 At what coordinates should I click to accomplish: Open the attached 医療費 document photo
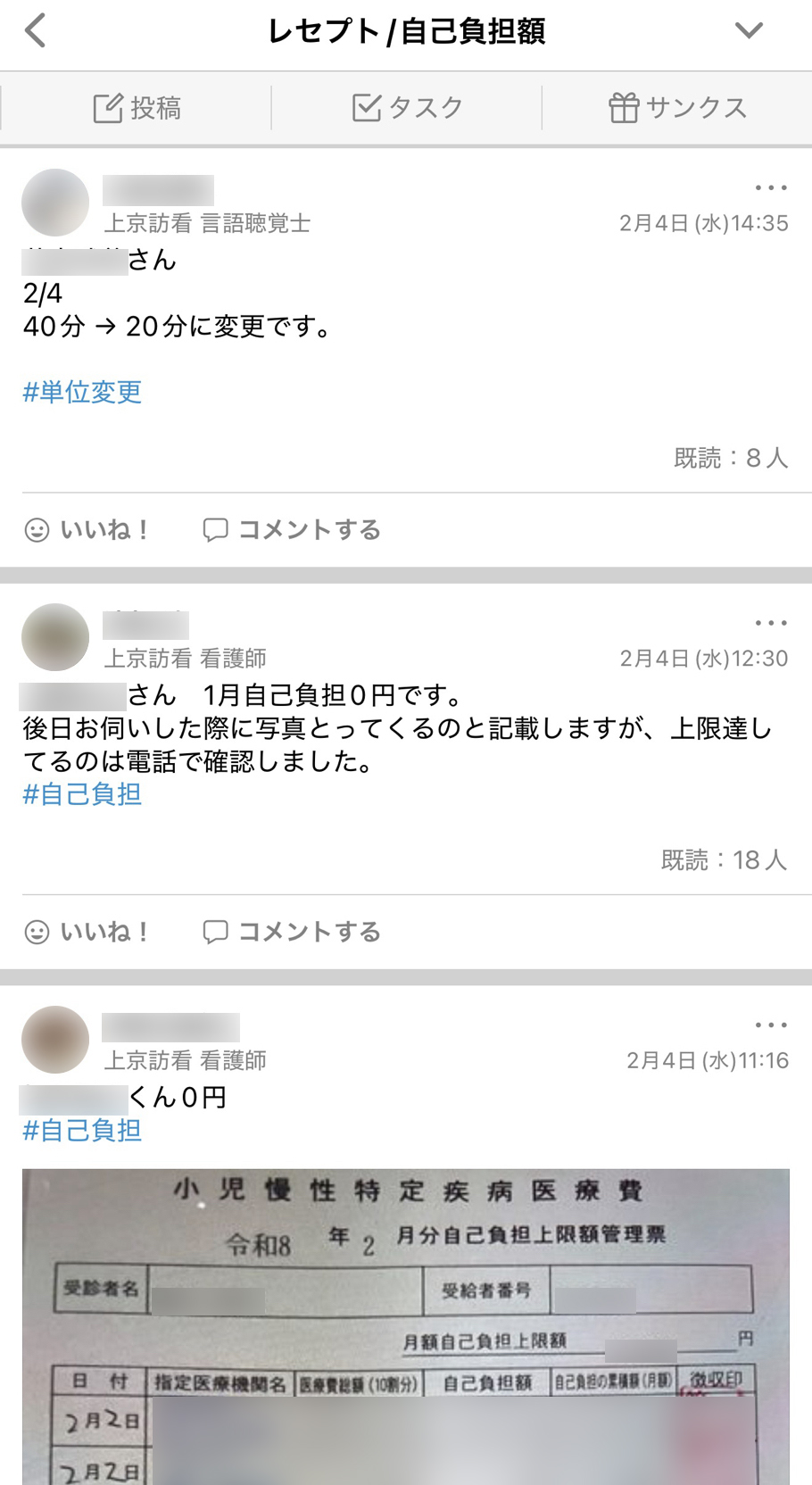coord(406,1321)
